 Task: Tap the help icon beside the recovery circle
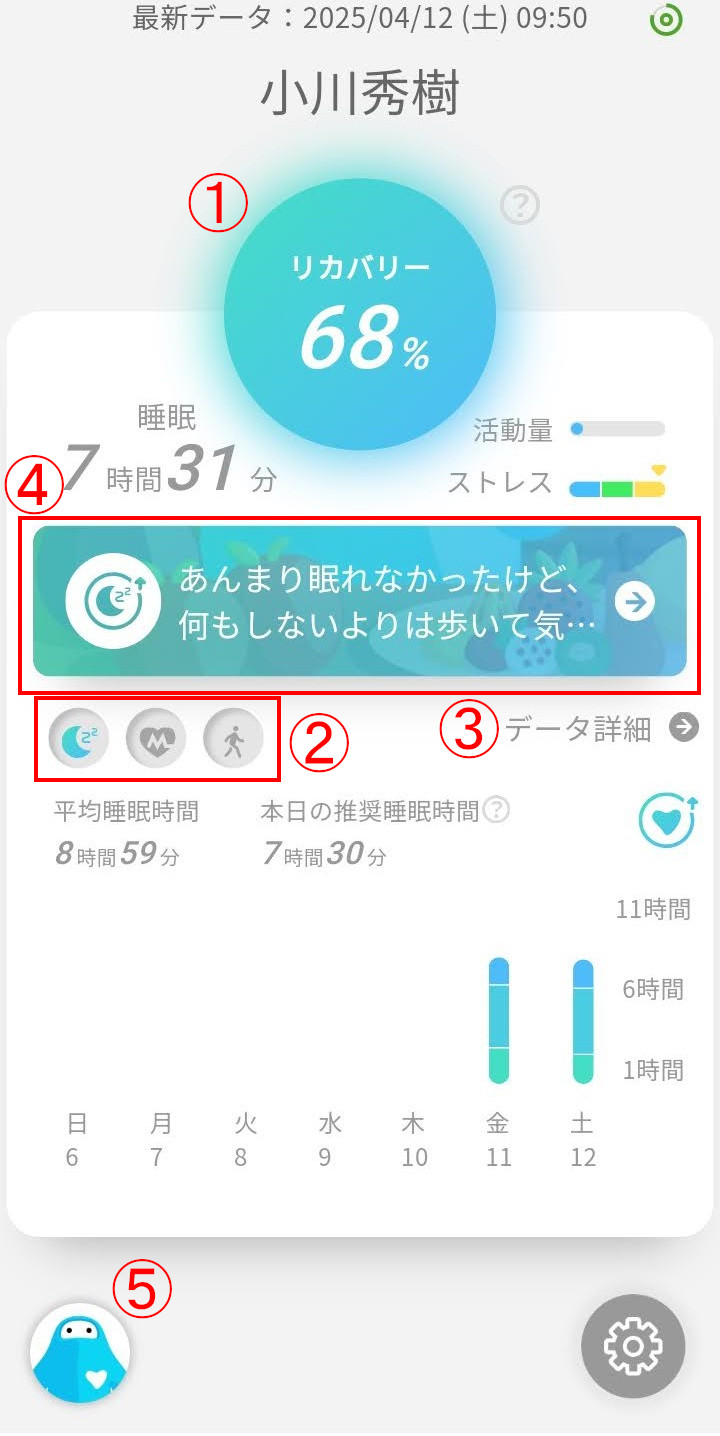(x=520, y=206)
